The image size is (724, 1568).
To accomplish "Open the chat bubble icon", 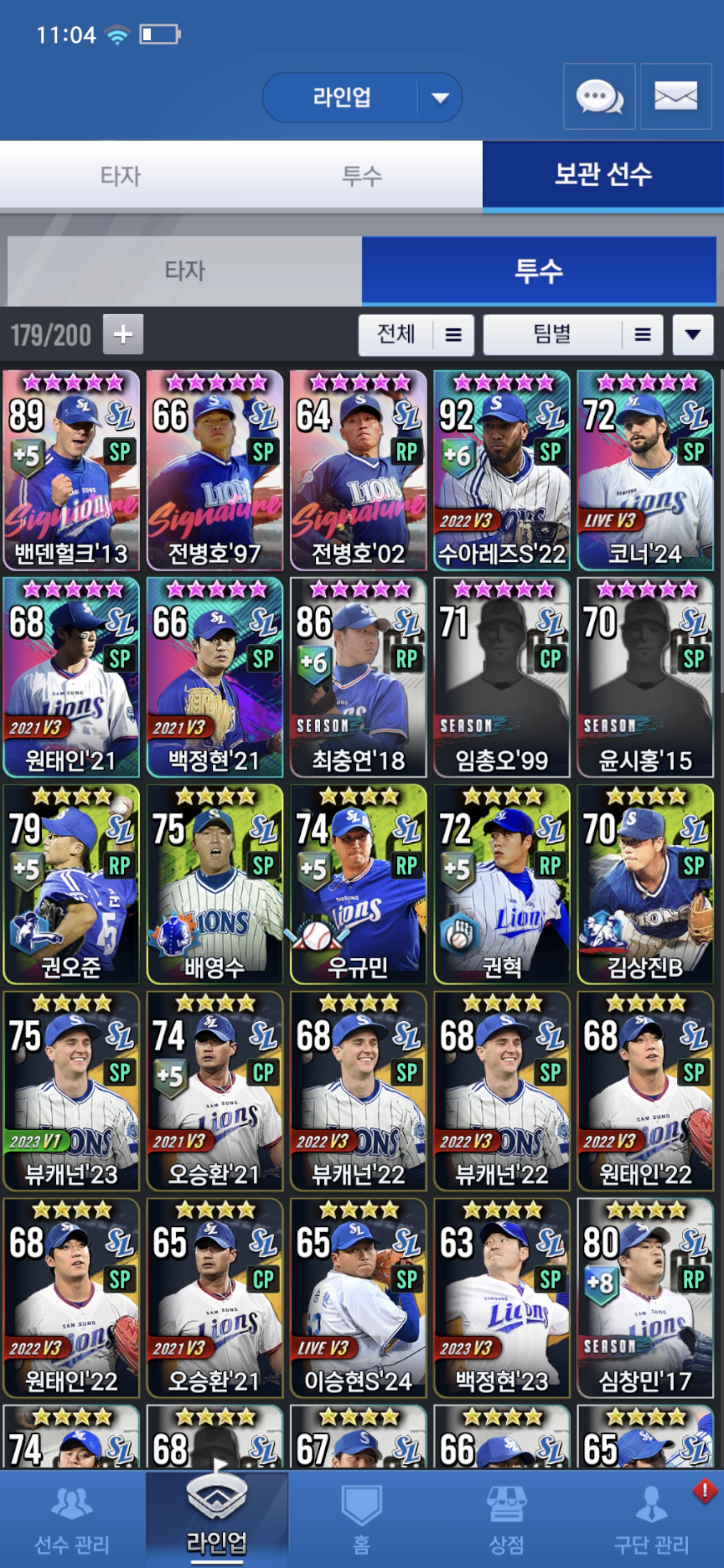I will click(599, 96).
